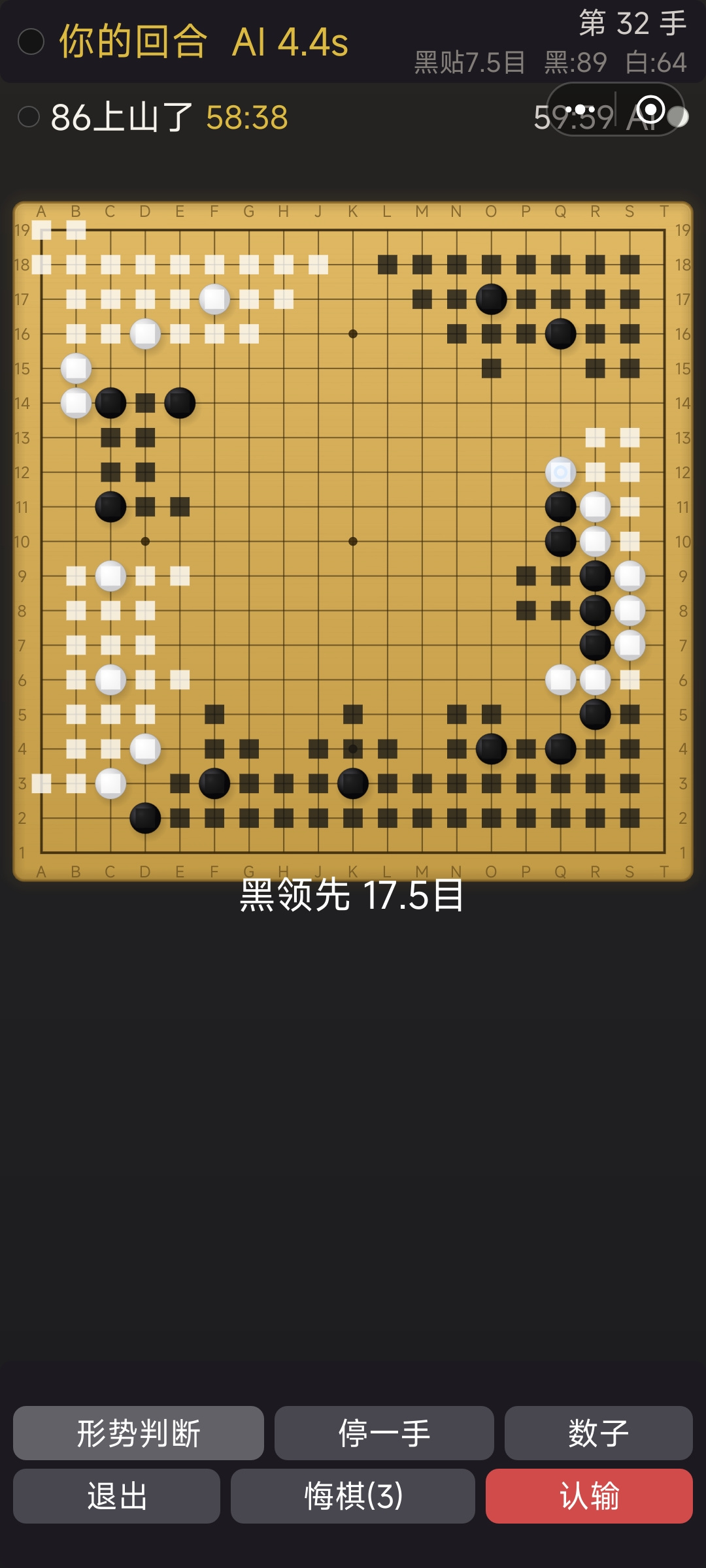
Task: Close the mini program via the circle icon
Action: click(650, 109)
